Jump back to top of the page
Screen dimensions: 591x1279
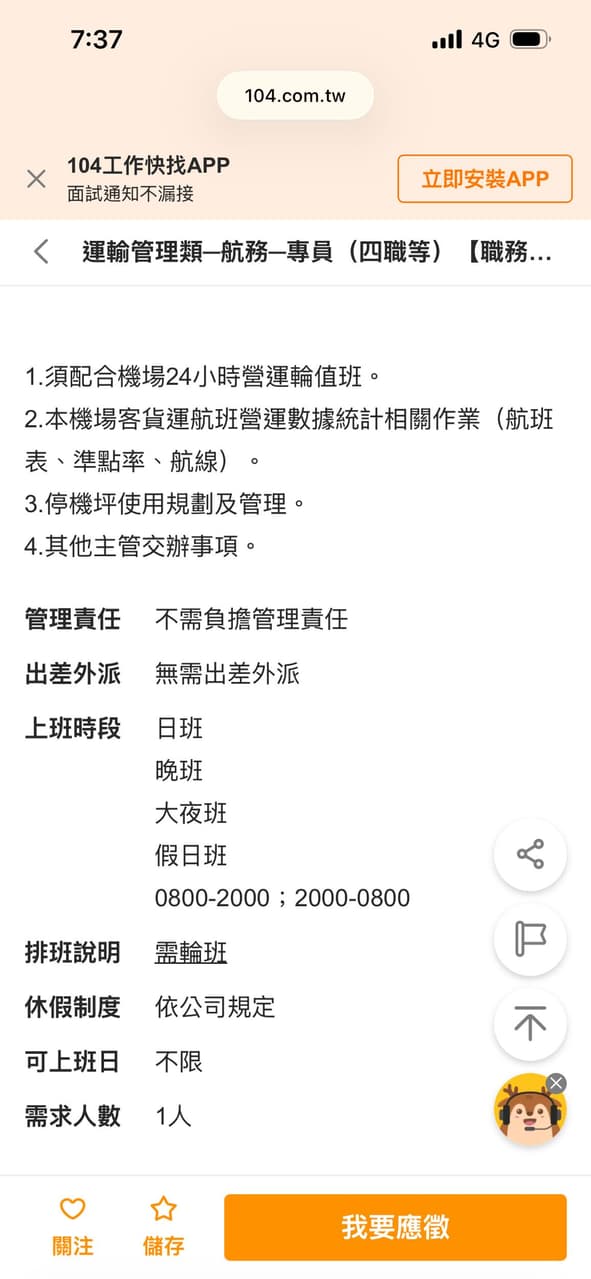[x=530, y=1025]
